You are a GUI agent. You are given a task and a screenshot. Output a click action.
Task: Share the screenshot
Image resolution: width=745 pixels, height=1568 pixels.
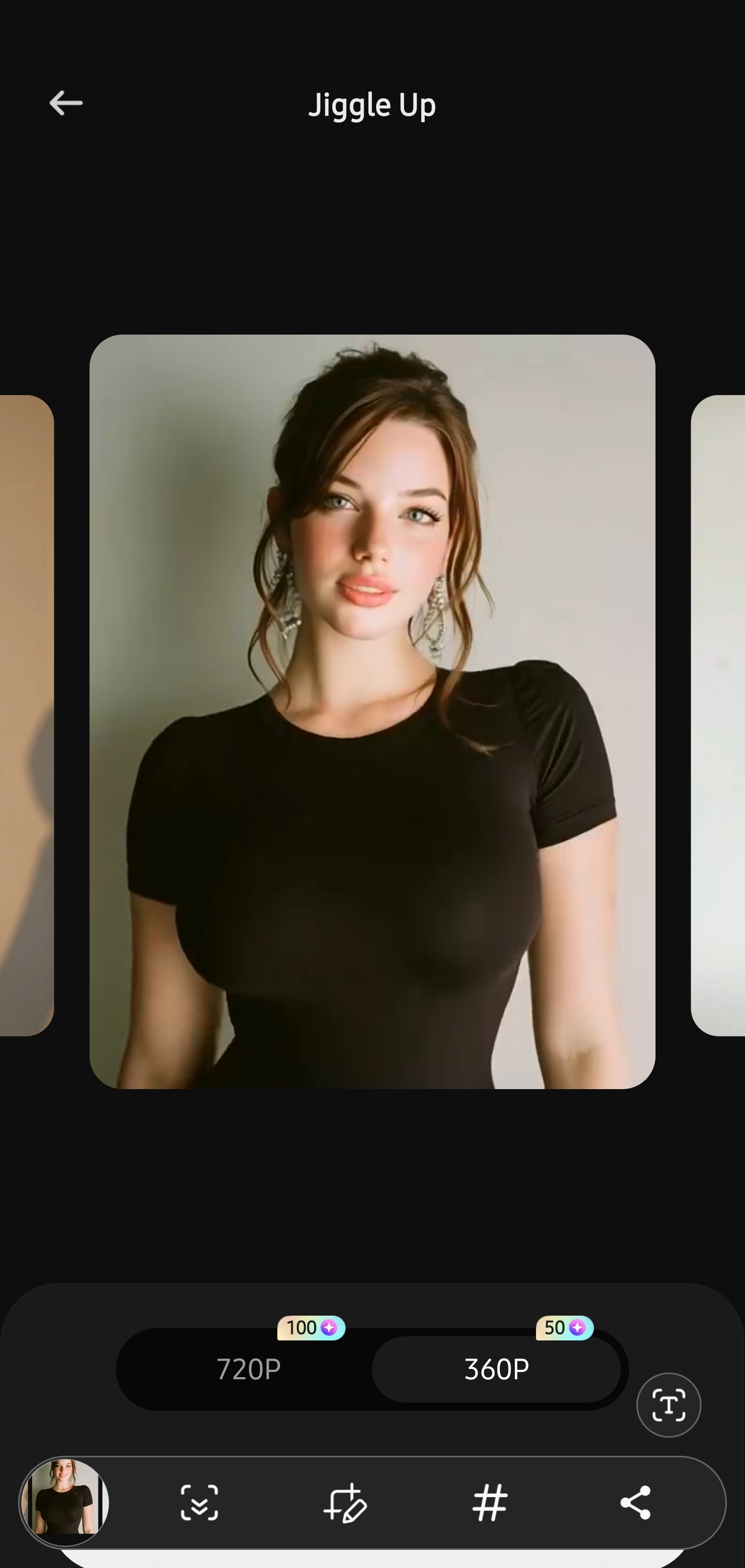tap(635, 1502)
